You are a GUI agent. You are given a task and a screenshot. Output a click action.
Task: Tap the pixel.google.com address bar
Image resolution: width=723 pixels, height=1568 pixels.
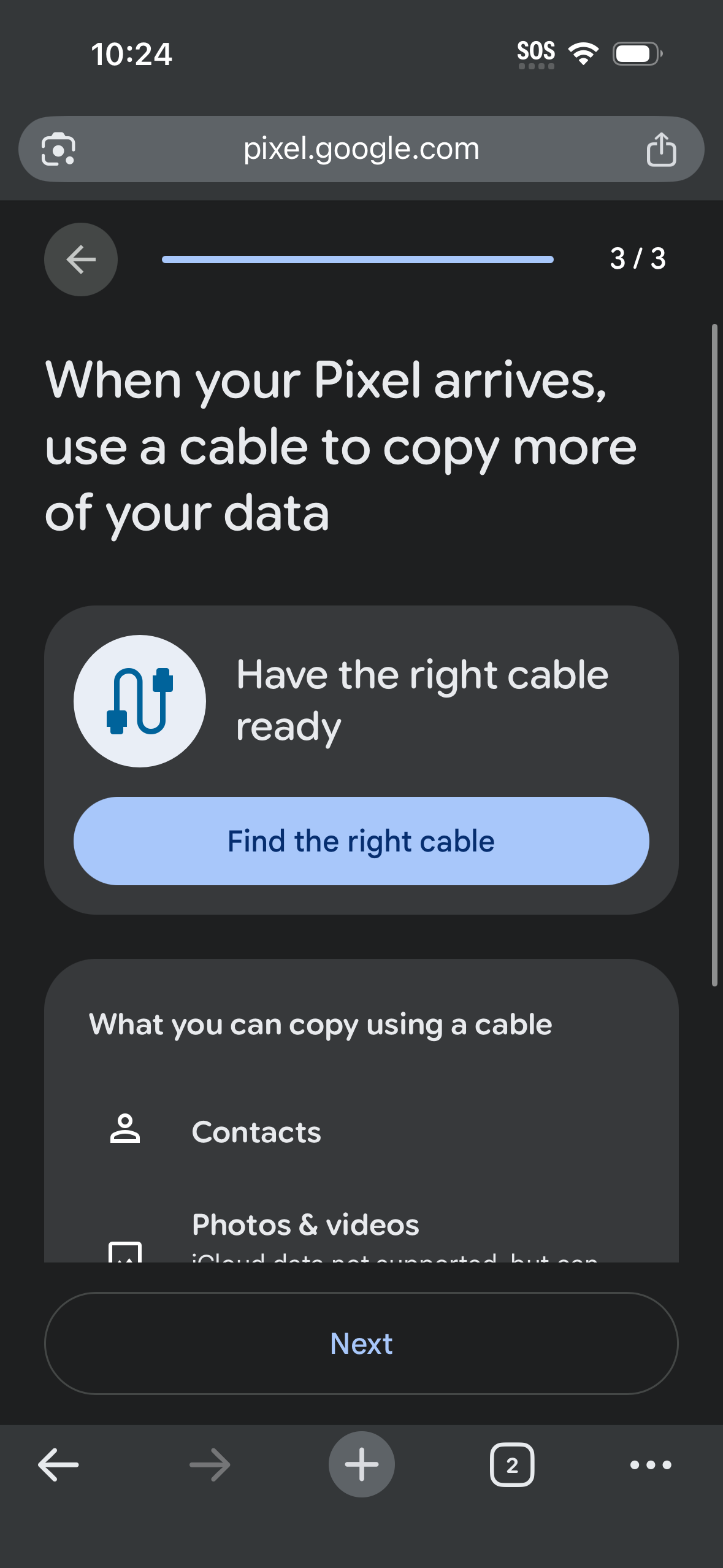(x=361, y=149)
